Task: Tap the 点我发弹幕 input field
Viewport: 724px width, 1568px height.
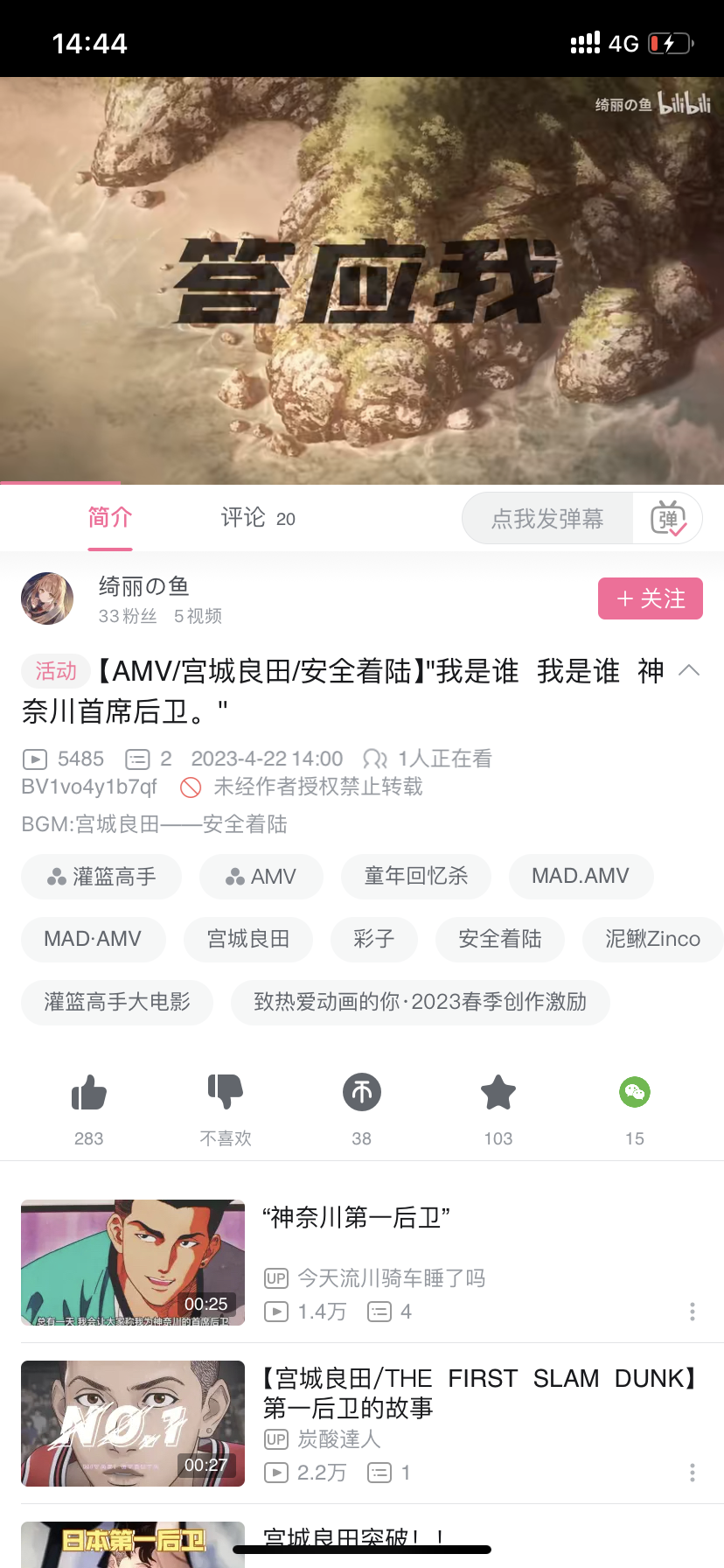Action: click(x=547, y=518)
